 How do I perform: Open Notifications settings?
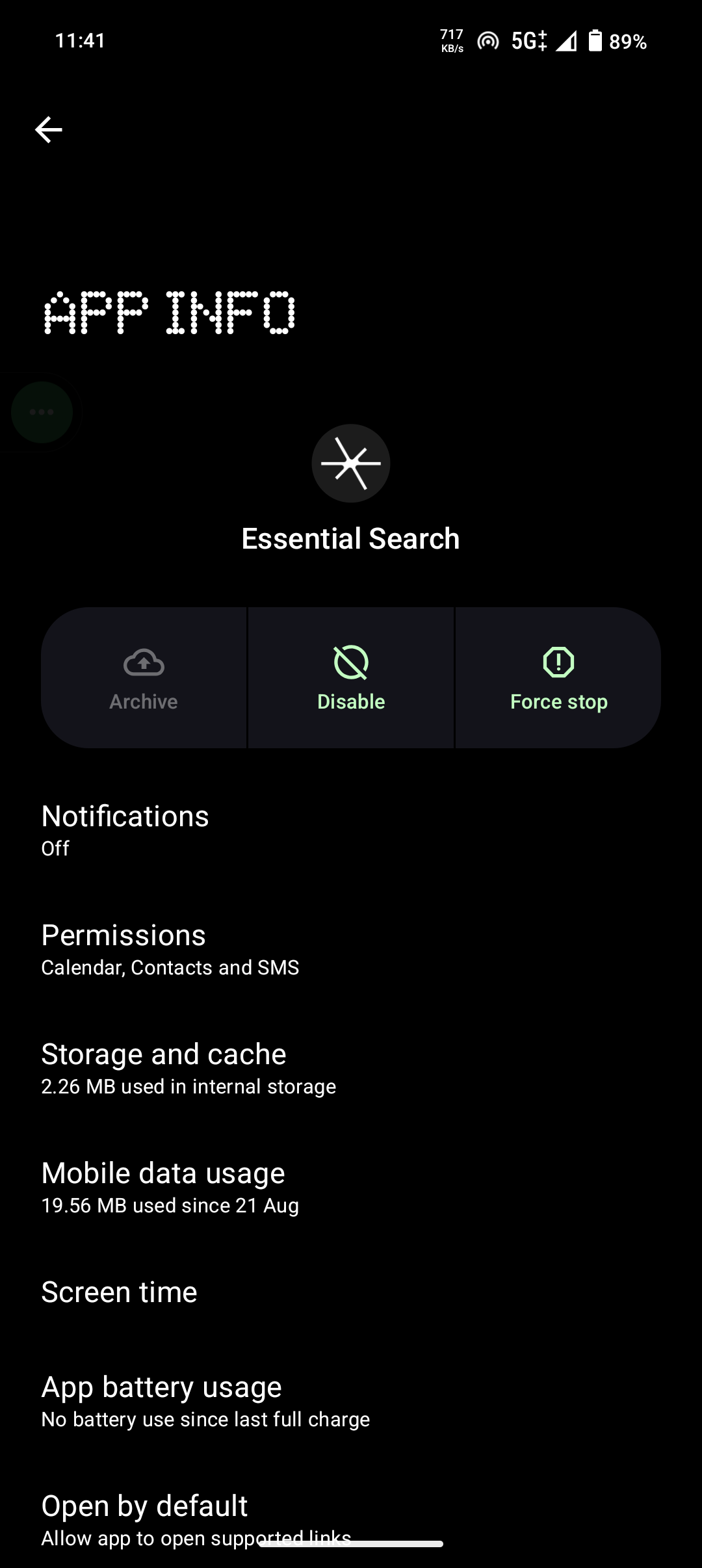coord(125,830)
